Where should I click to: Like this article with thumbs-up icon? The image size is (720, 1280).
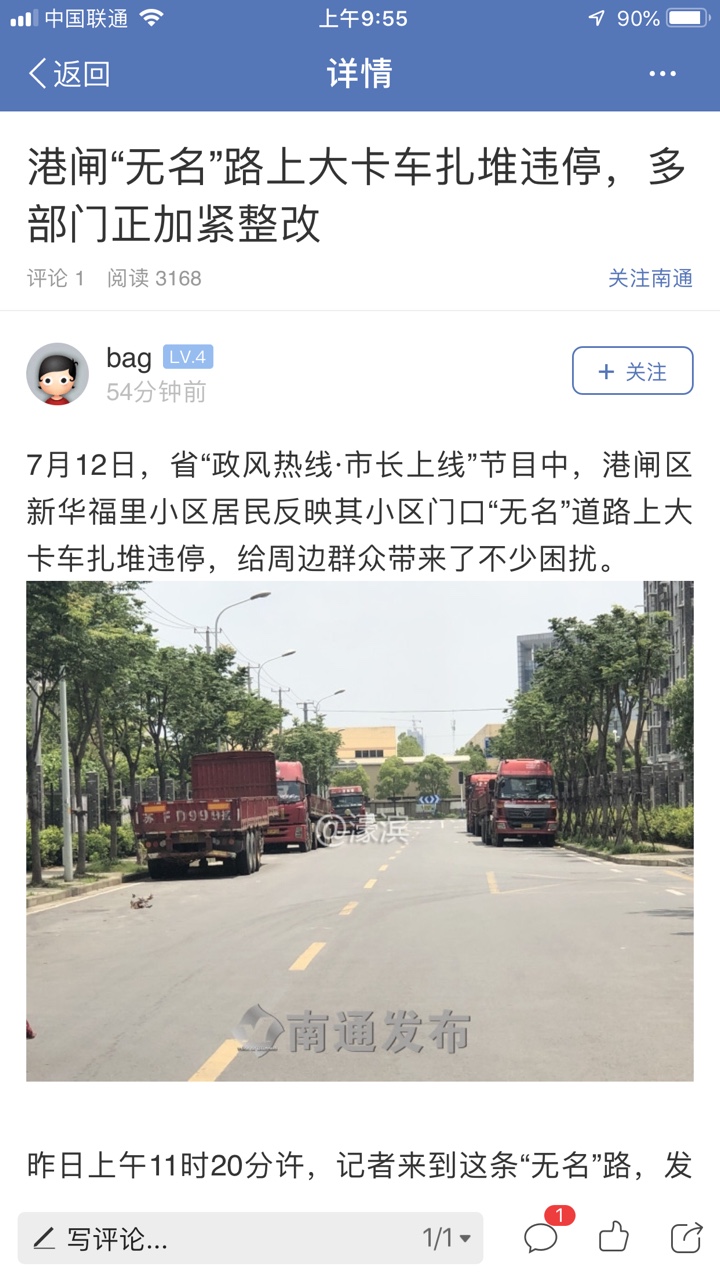click(613, 1238)
